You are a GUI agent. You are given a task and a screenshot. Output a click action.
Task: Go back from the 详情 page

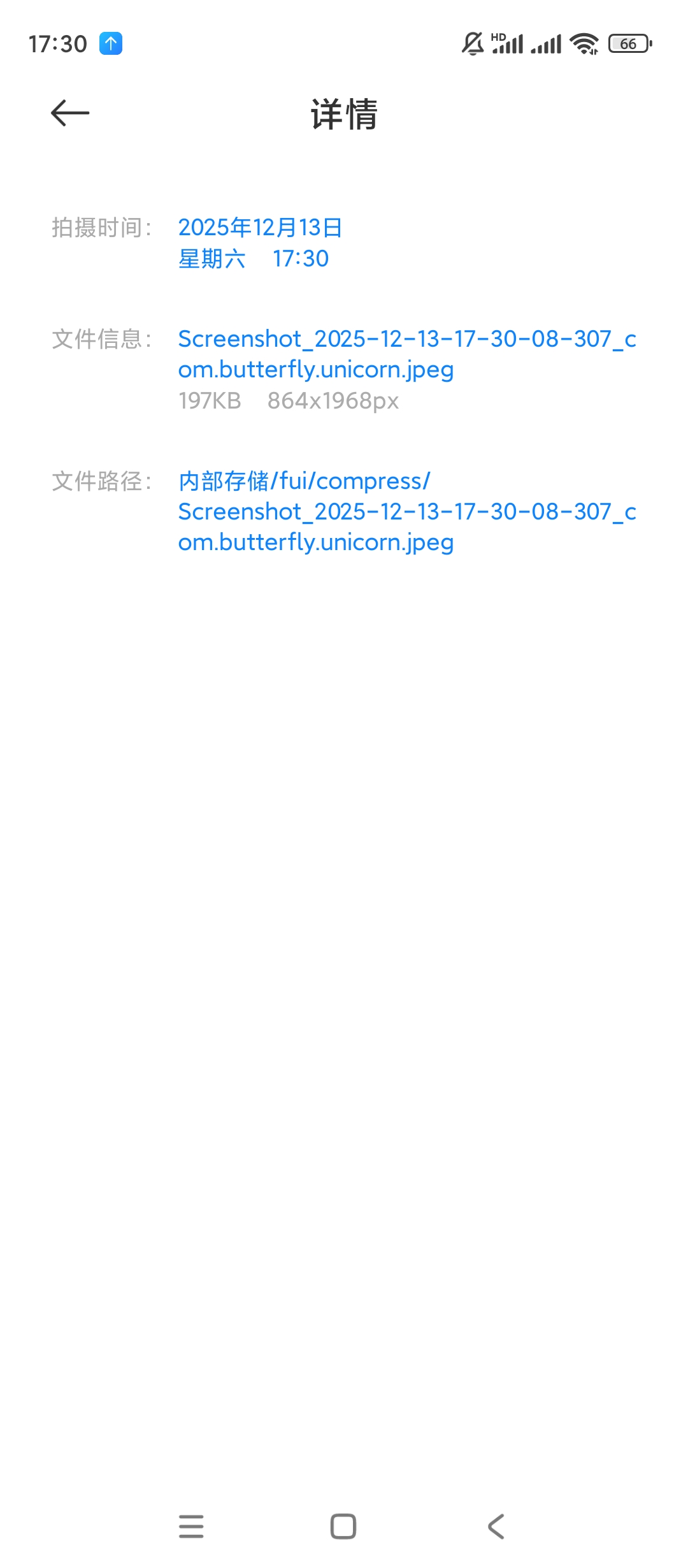70,113
